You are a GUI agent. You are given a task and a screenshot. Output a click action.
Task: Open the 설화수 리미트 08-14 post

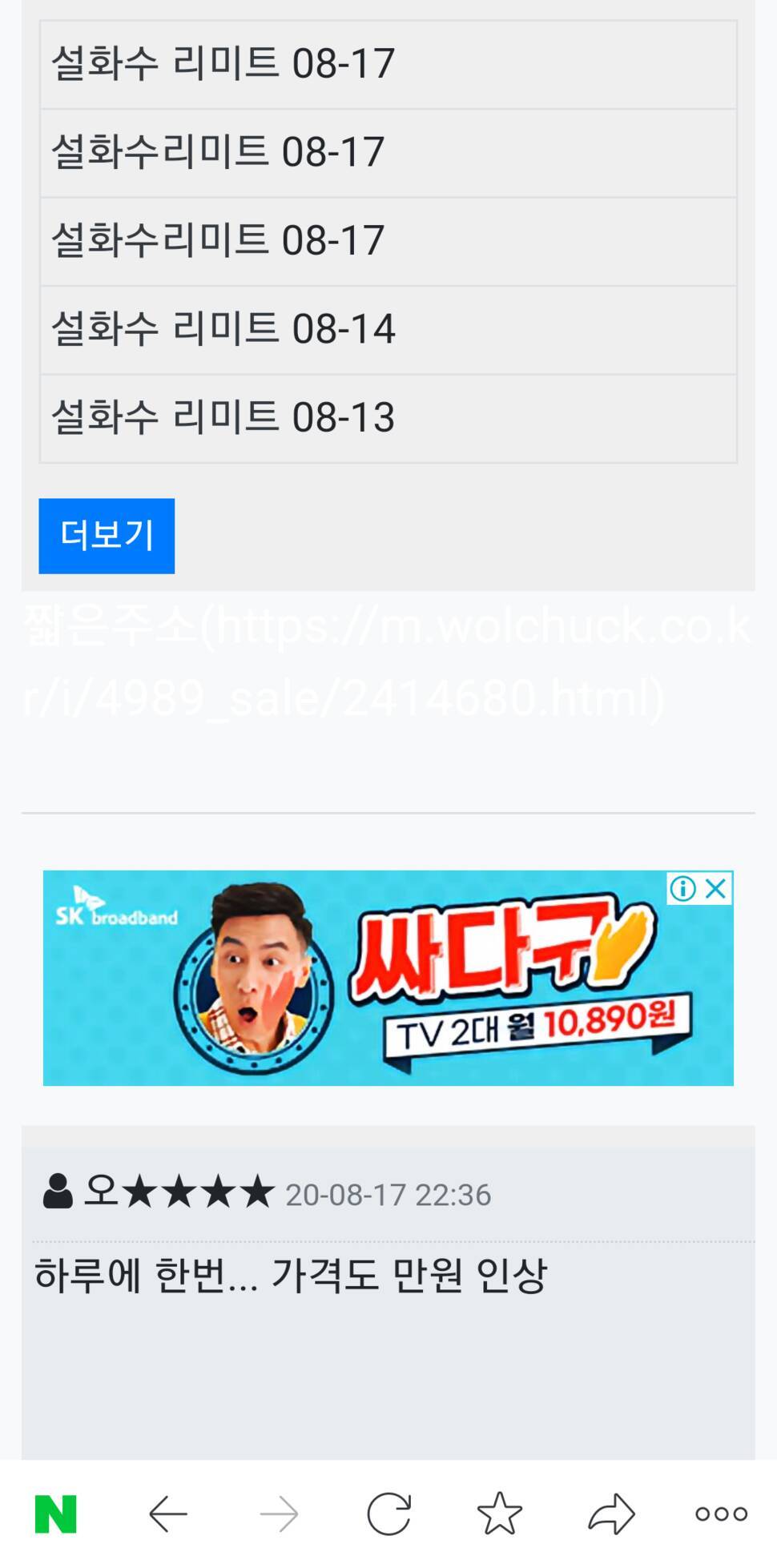[224, 329]
